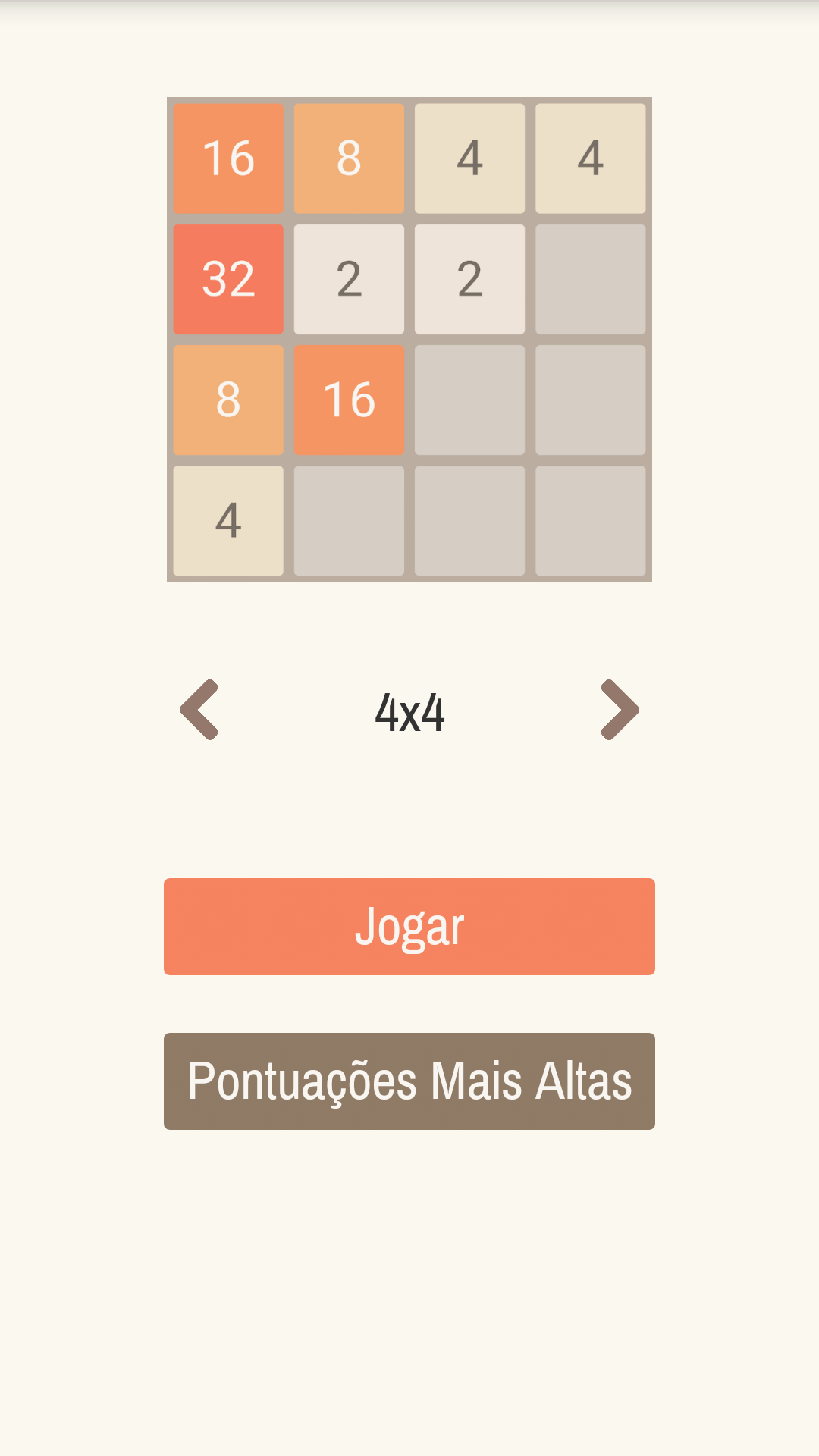Select the previous board size with left arrow
Viewport: 819px width, 1456px height.
pyautogui.click(x=199, y=710)
